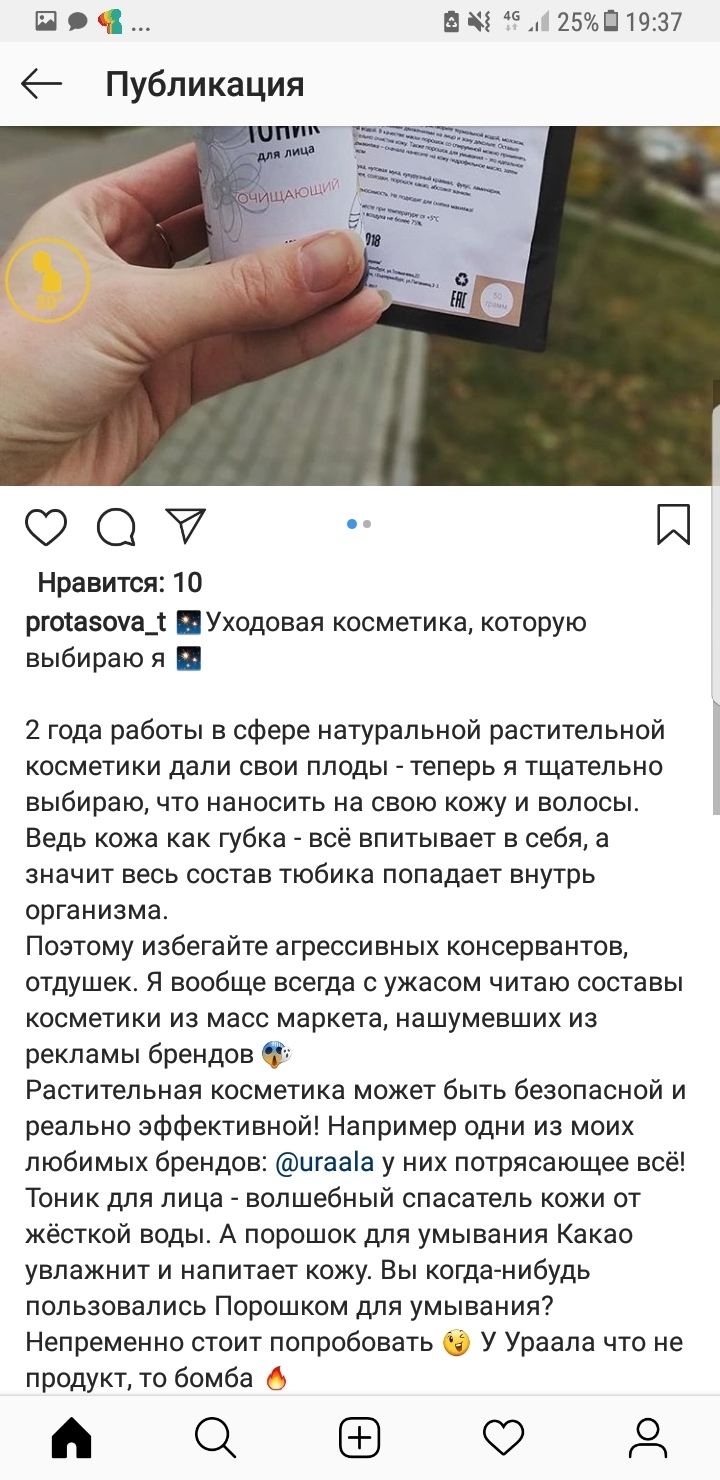Go back from the Публикация screen
The image size is (720, 1480).
pos(42,85)
